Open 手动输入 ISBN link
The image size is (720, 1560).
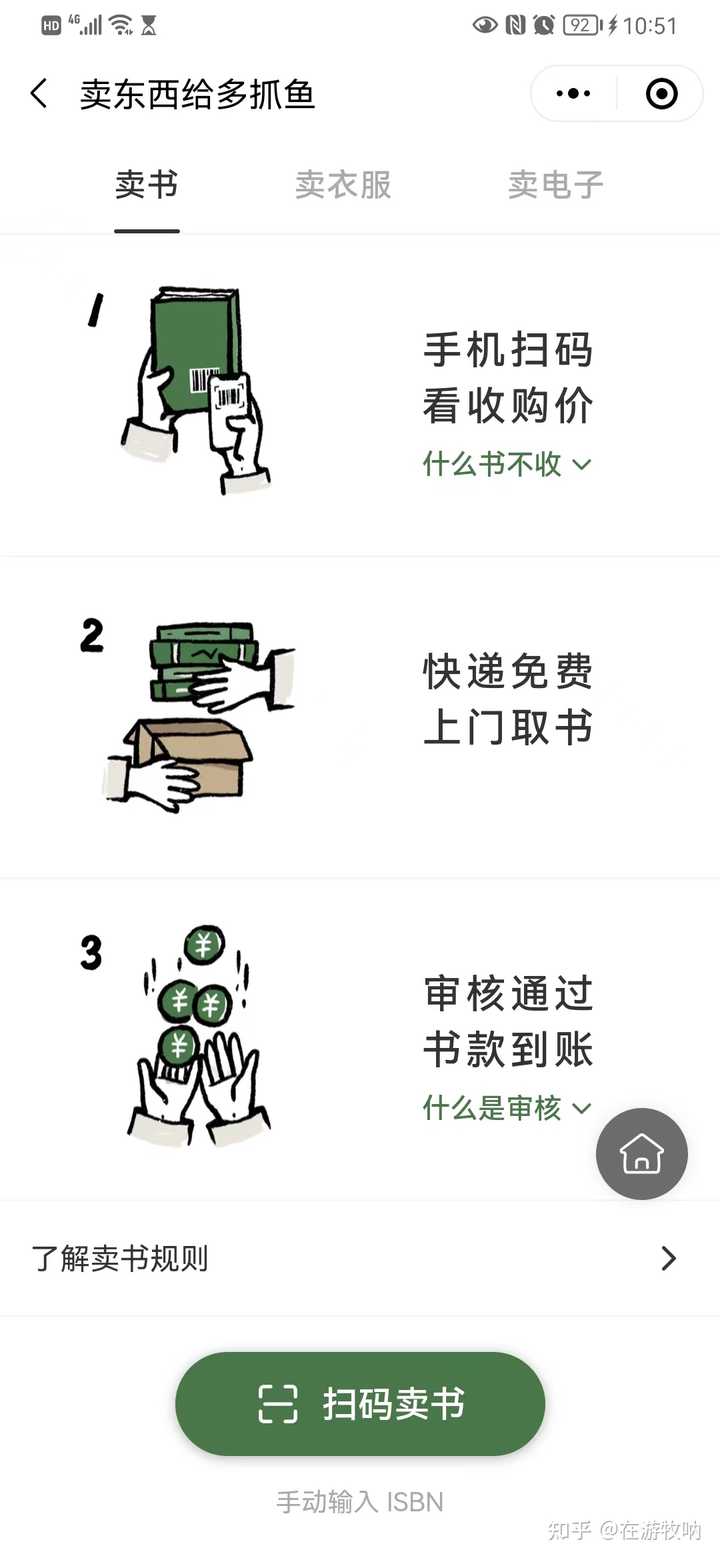pyautogui.click(x=360, y=1502)
